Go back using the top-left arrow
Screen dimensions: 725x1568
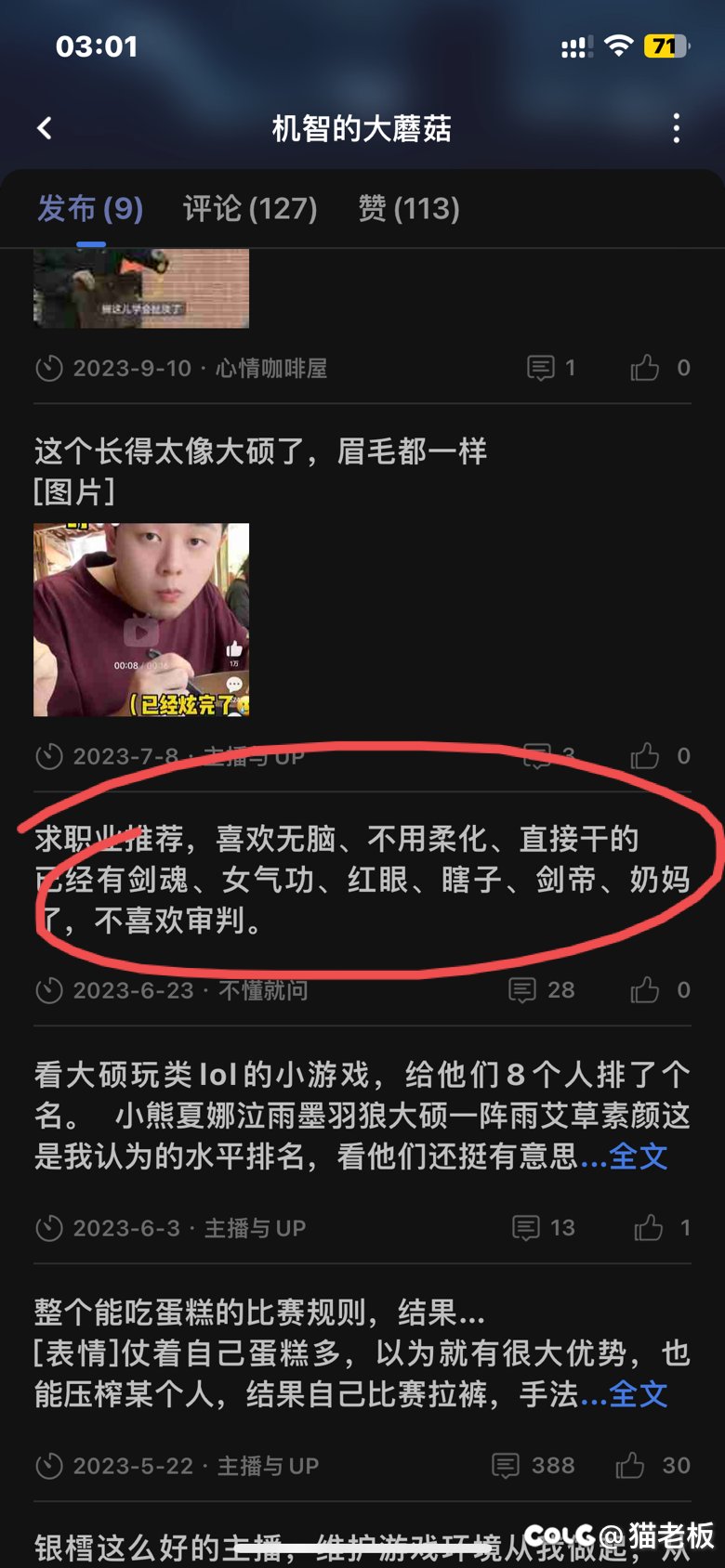coord(45,128)
